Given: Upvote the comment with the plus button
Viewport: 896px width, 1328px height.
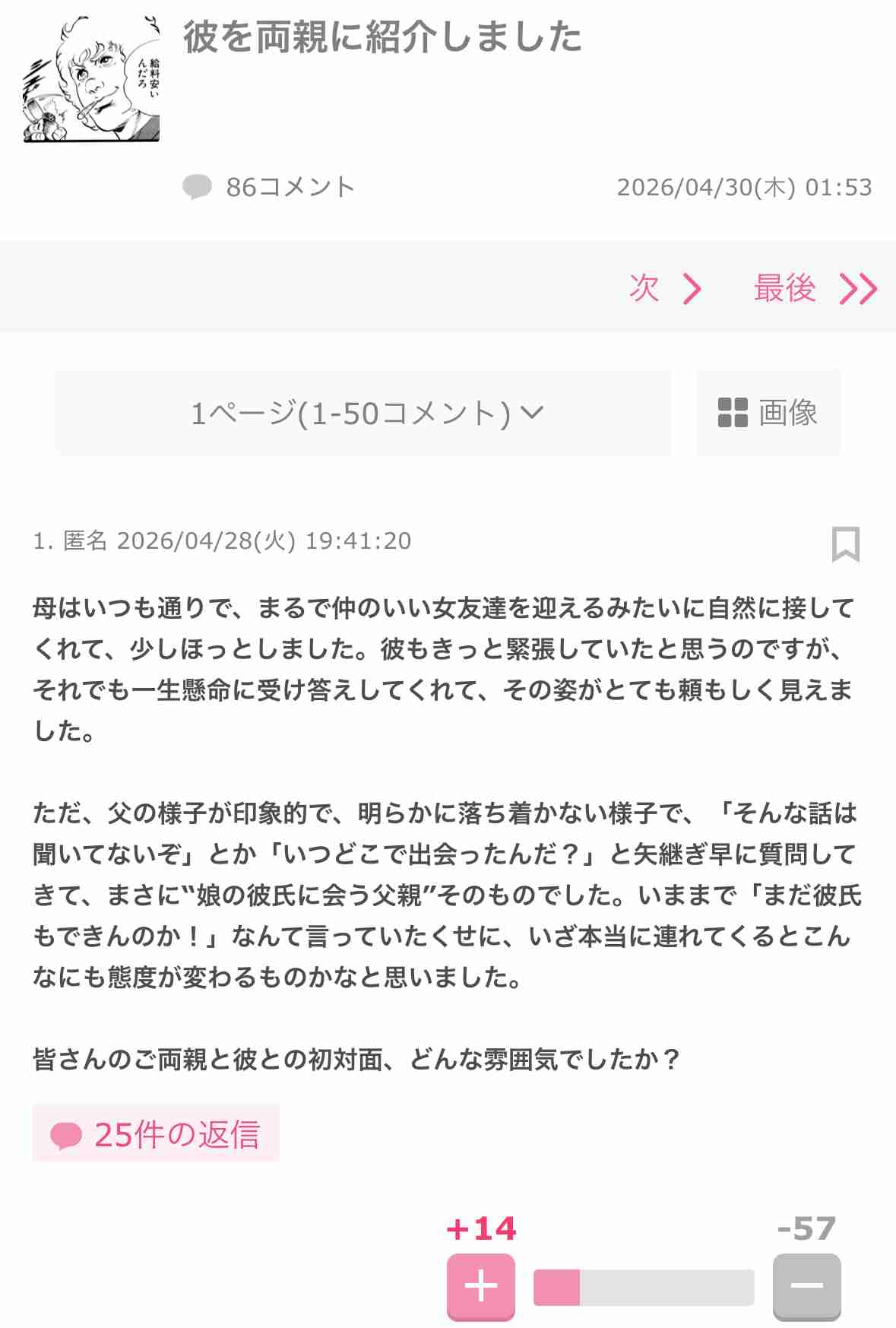Looking at the screenshot, I should coord(480,1286).
